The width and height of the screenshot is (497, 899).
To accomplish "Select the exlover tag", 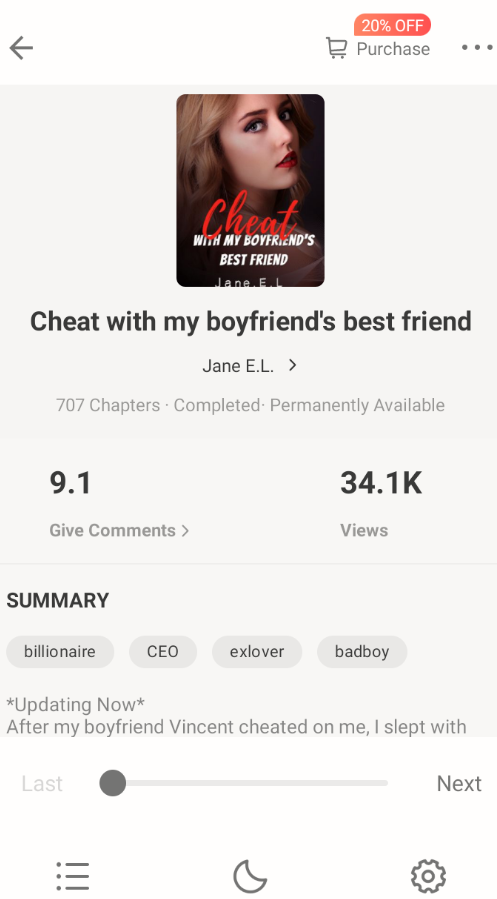I will (257, 652).
